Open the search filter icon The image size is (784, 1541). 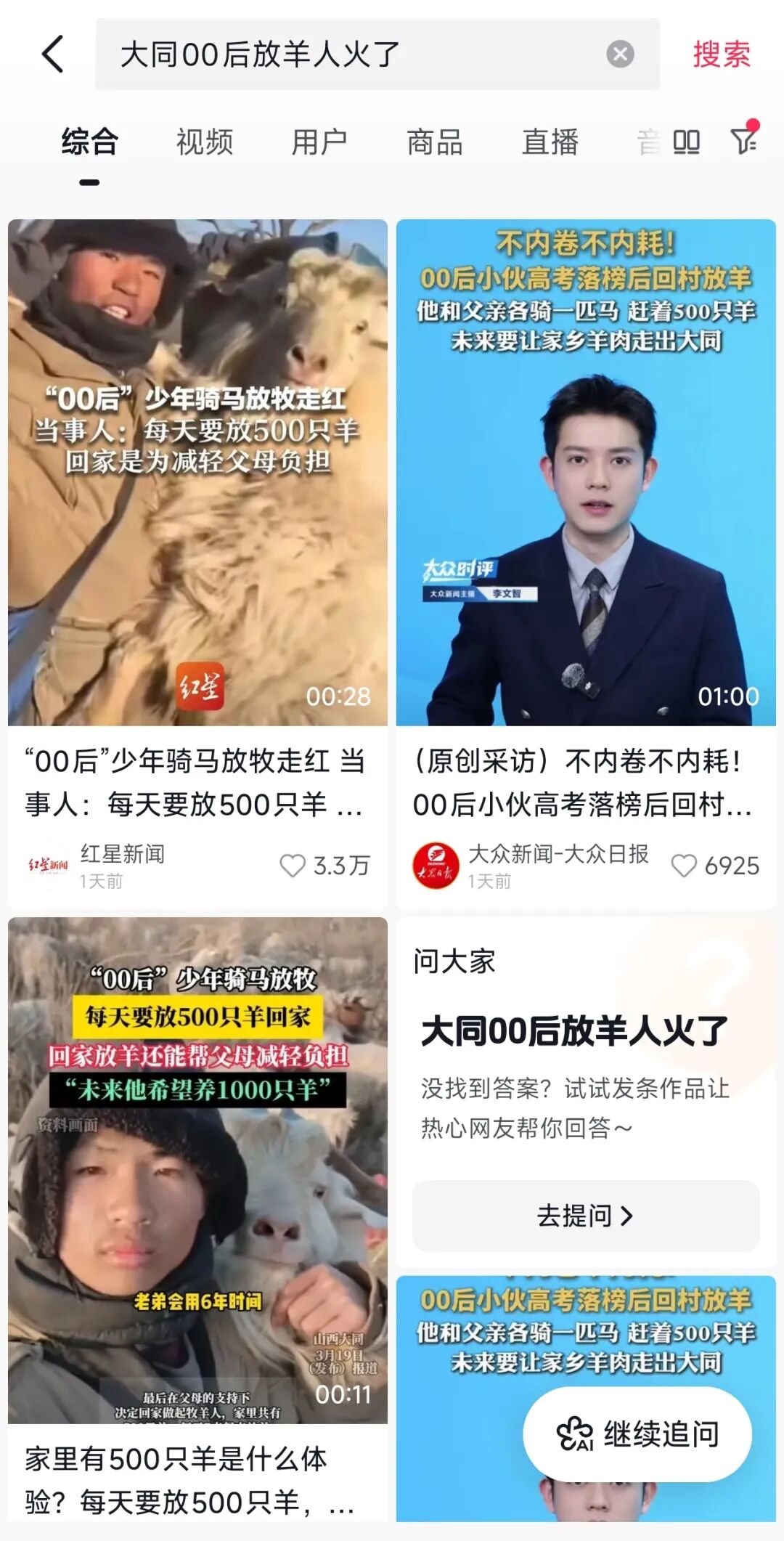pyautogui.click(x=744, y=140)
